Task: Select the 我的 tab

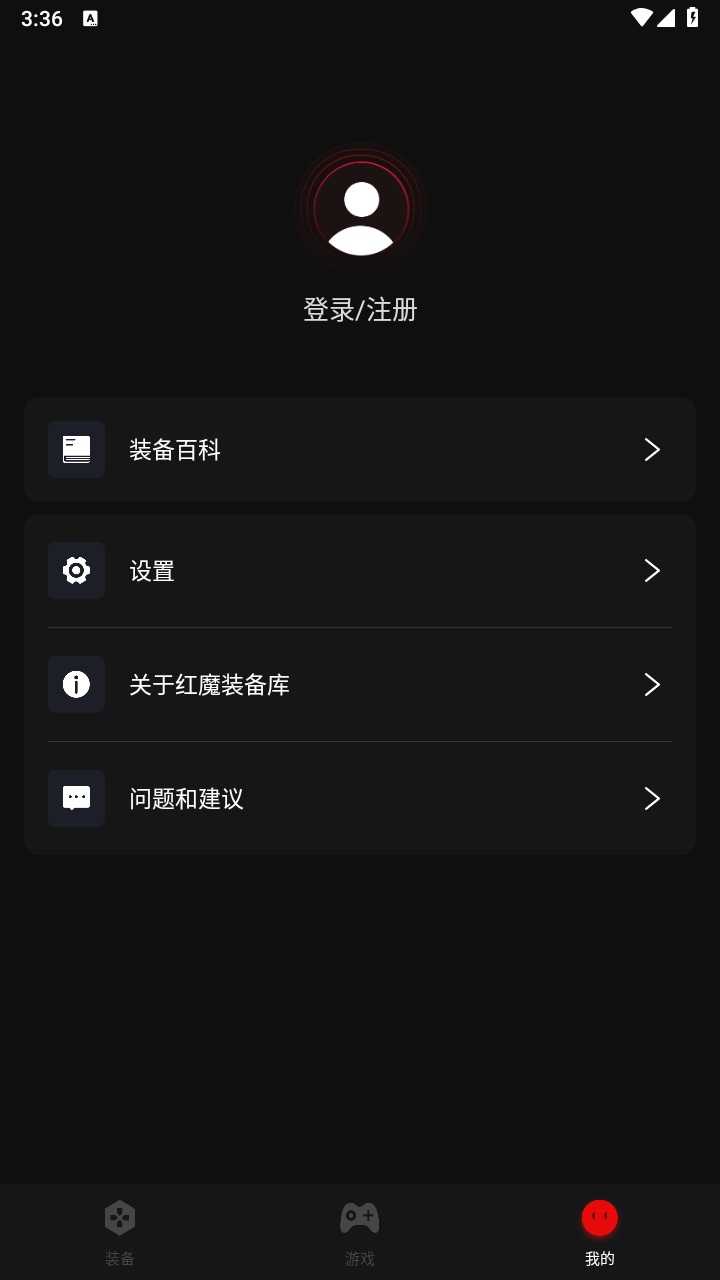Action: 600,1232
